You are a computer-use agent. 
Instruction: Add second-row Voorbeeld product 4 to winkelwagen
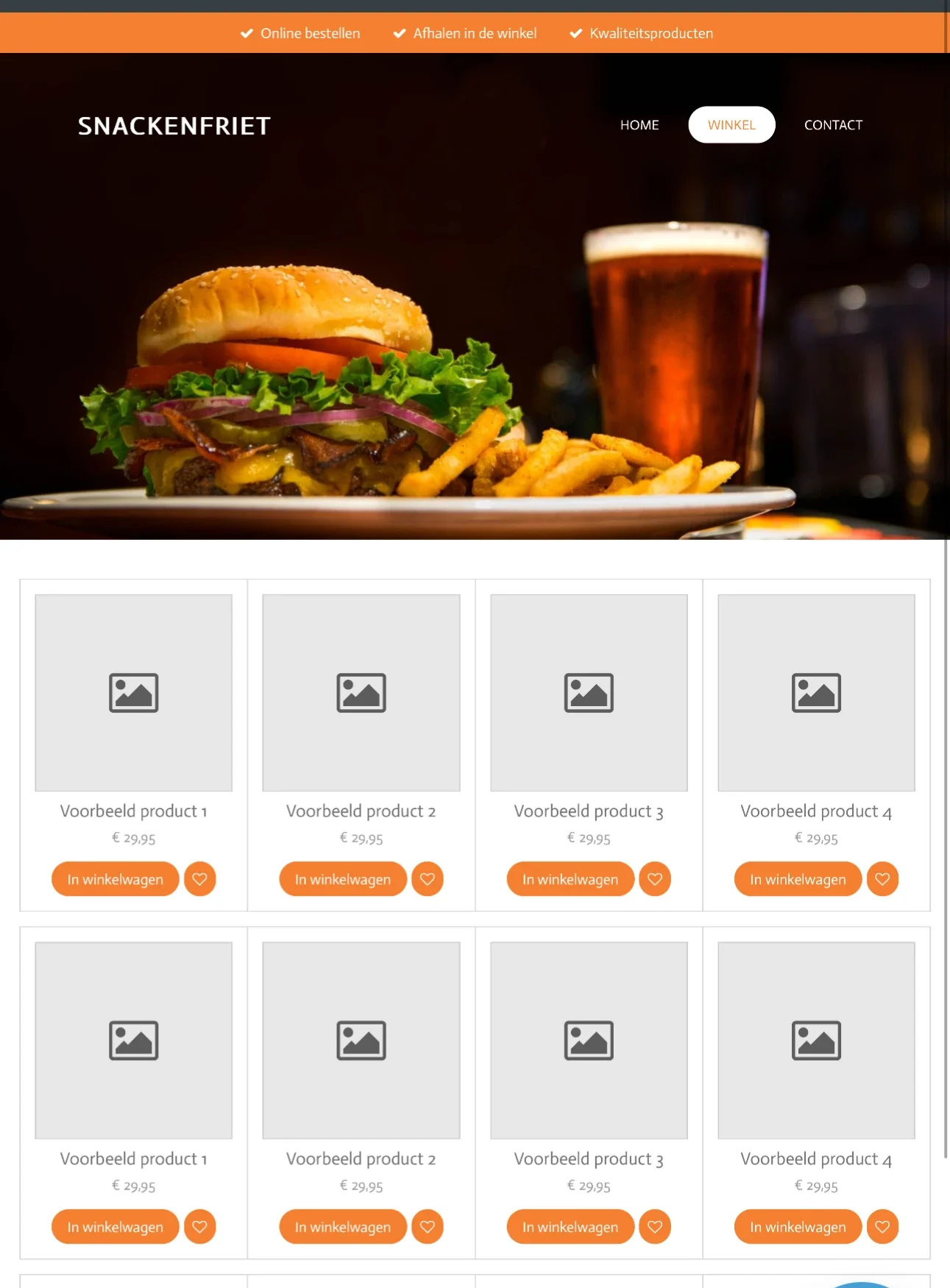[798, 1227]
